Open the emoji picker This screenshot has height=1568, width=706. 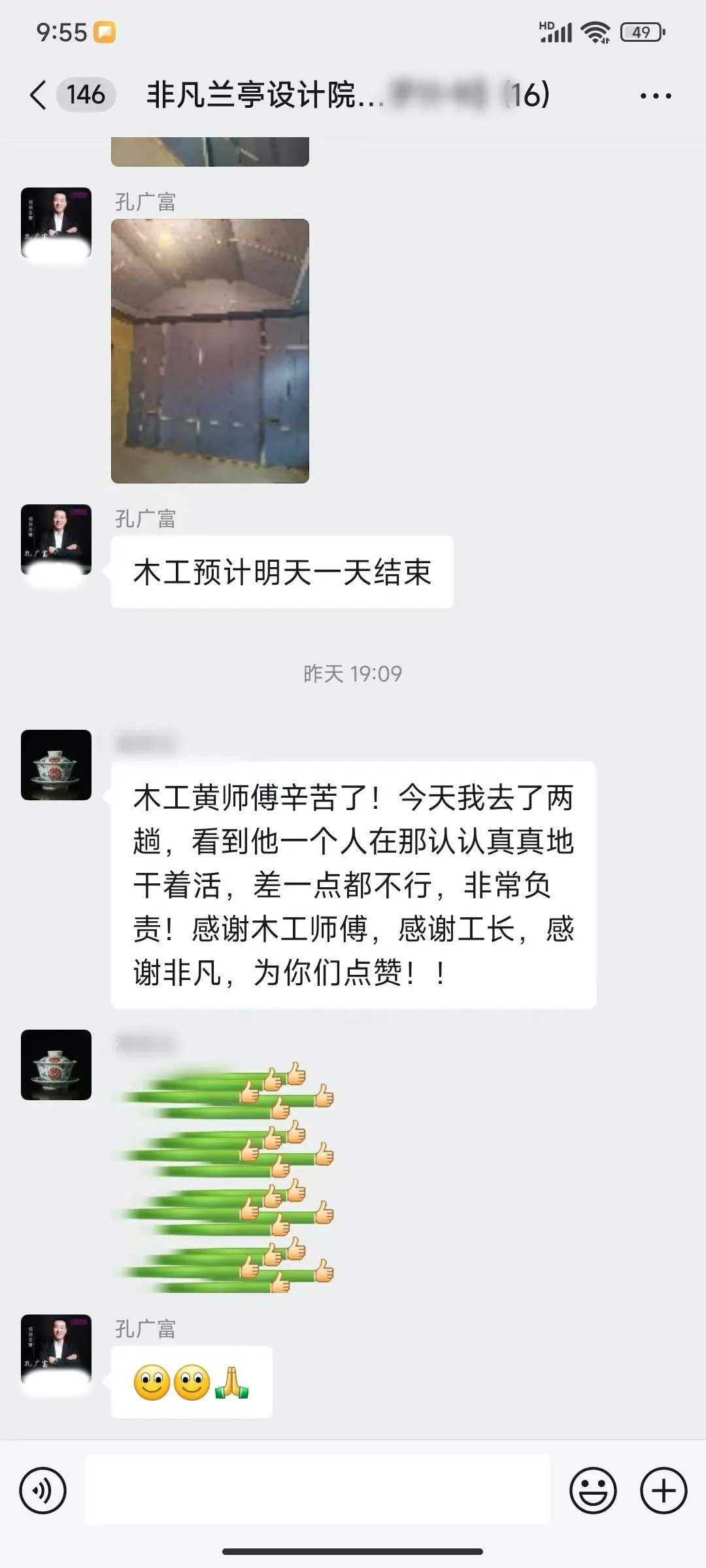coord(593,1491)
